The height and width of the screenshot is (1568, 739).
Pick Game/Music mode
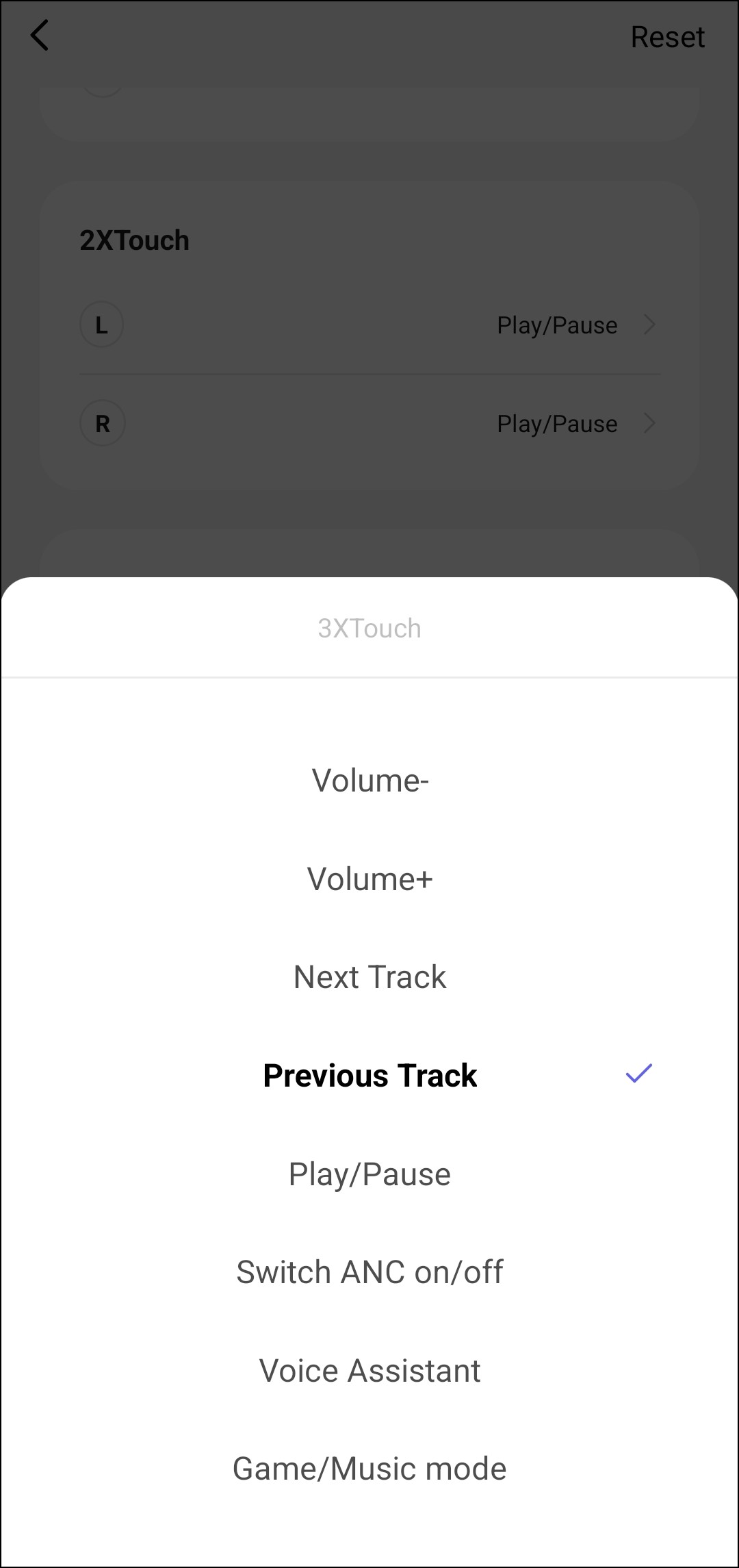point(369,1469)
